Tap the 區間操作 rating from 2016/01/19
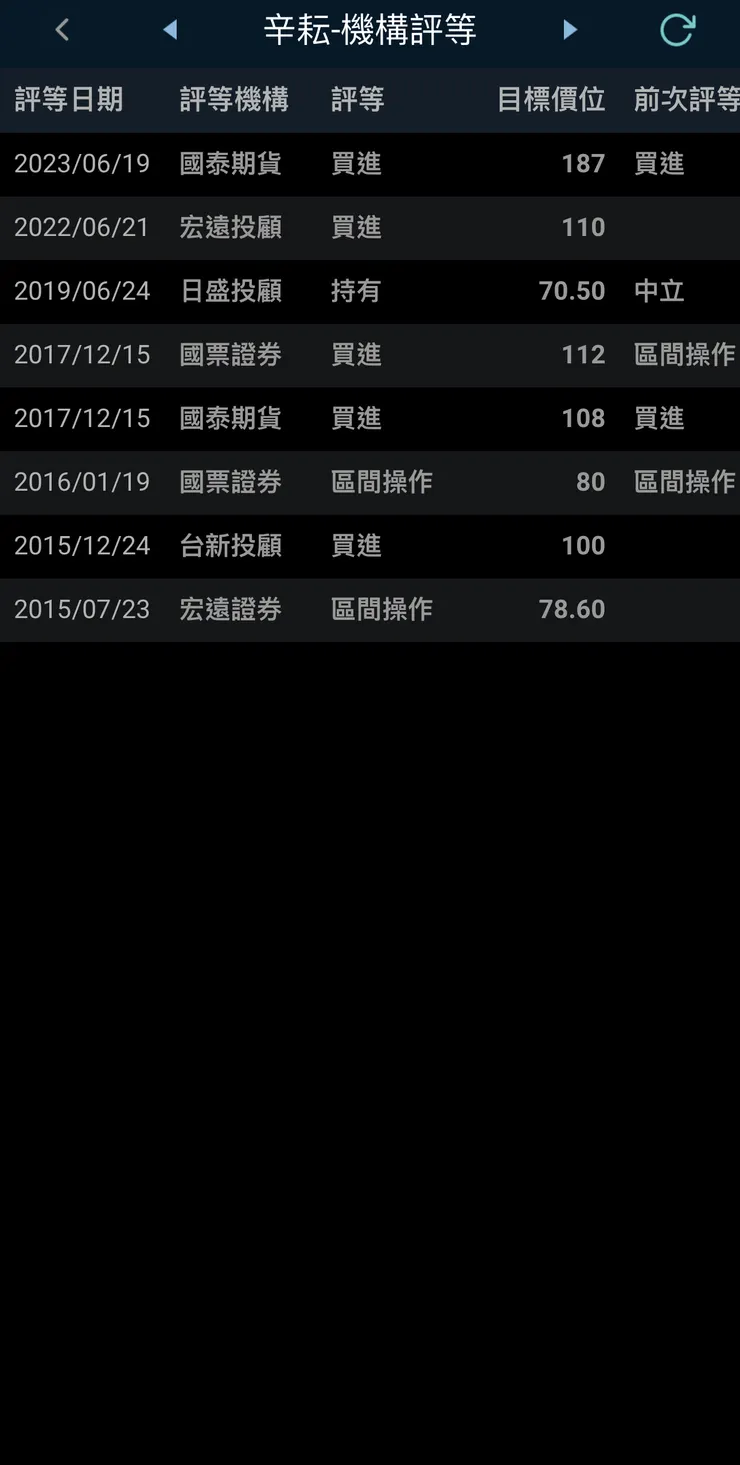Screen dimensions: 740x1465 [x=380, y=482]
